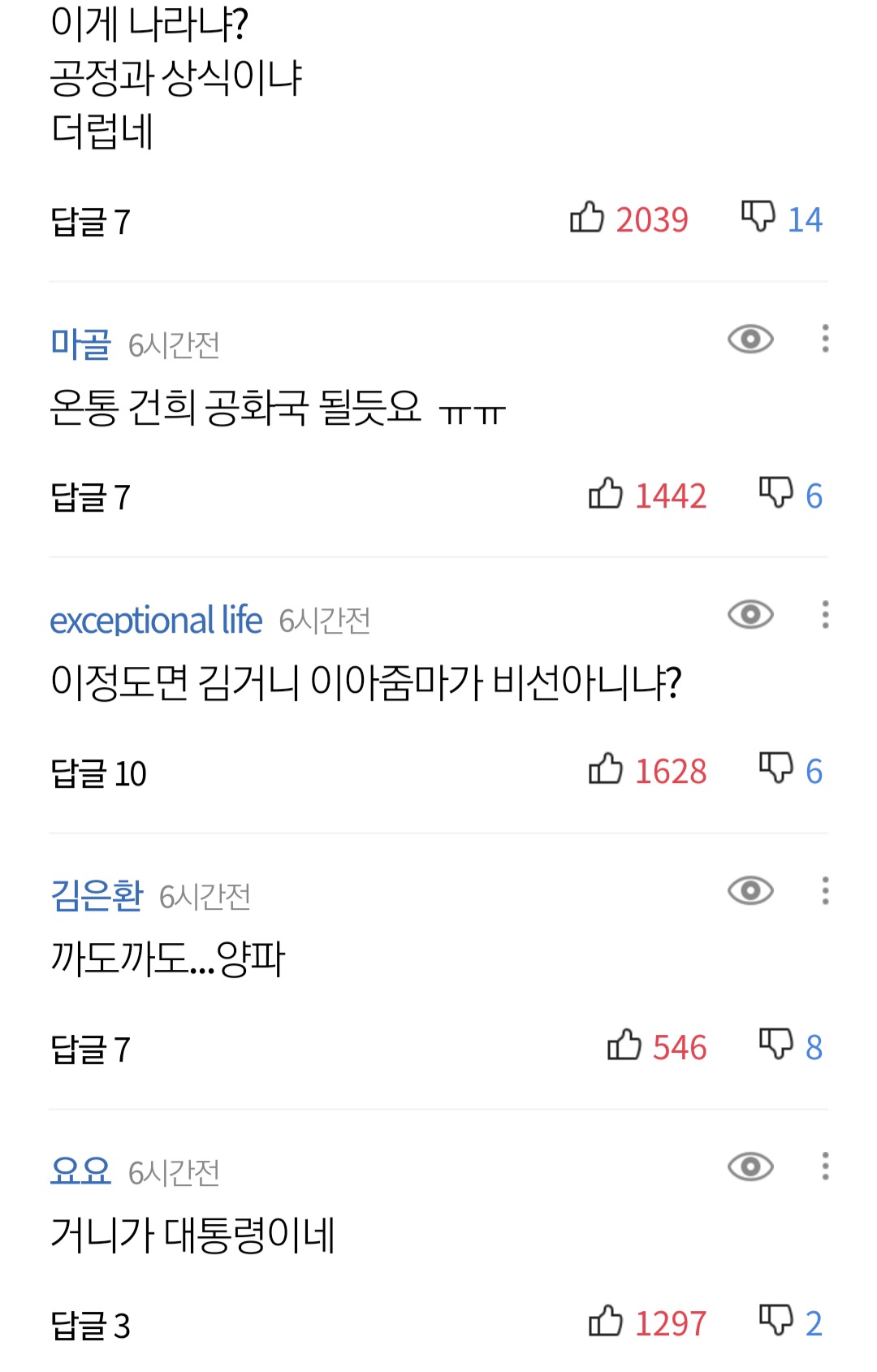
Task: Like 김은환's comment
Action: point(624,1045)
